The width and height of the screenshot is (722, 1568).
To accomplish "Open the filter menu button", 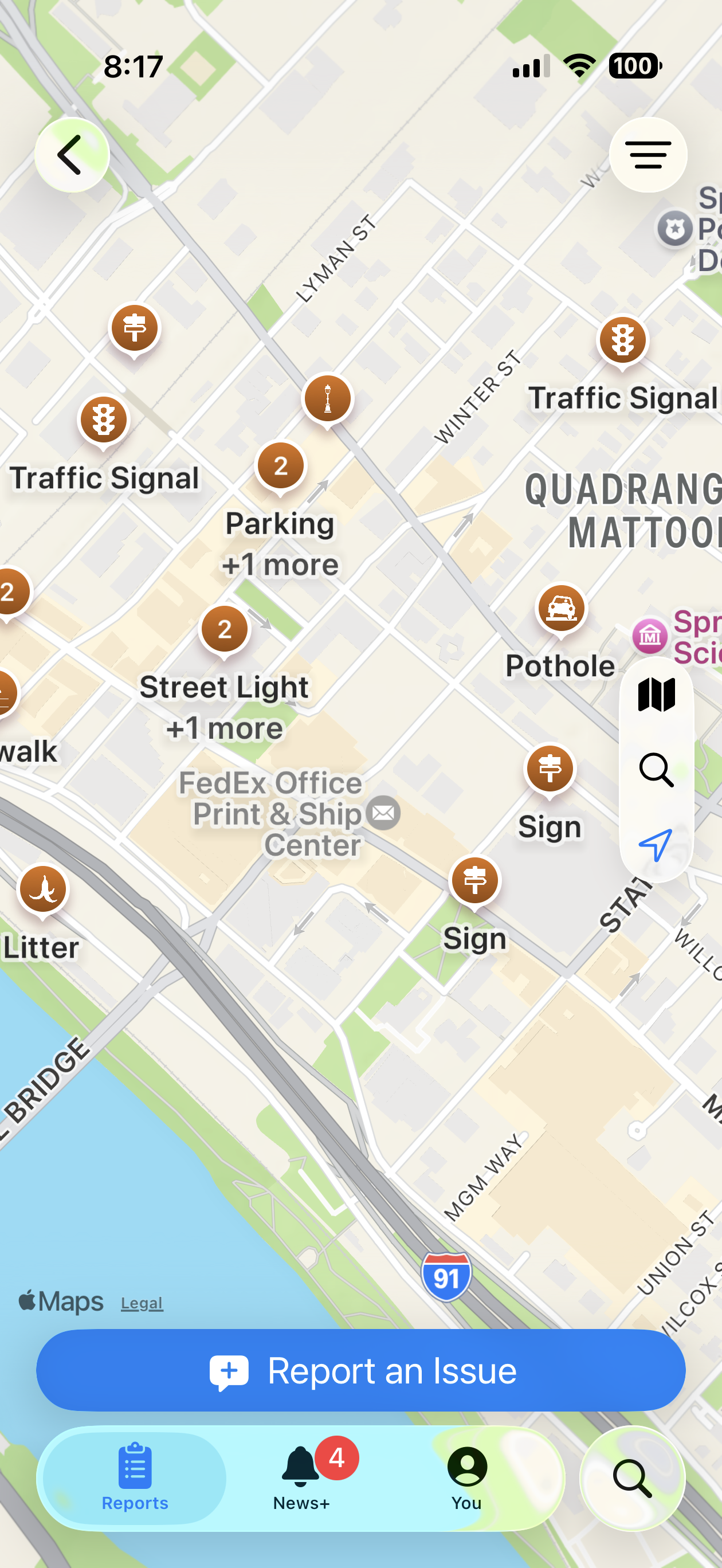I will click(x=648, y=155).
